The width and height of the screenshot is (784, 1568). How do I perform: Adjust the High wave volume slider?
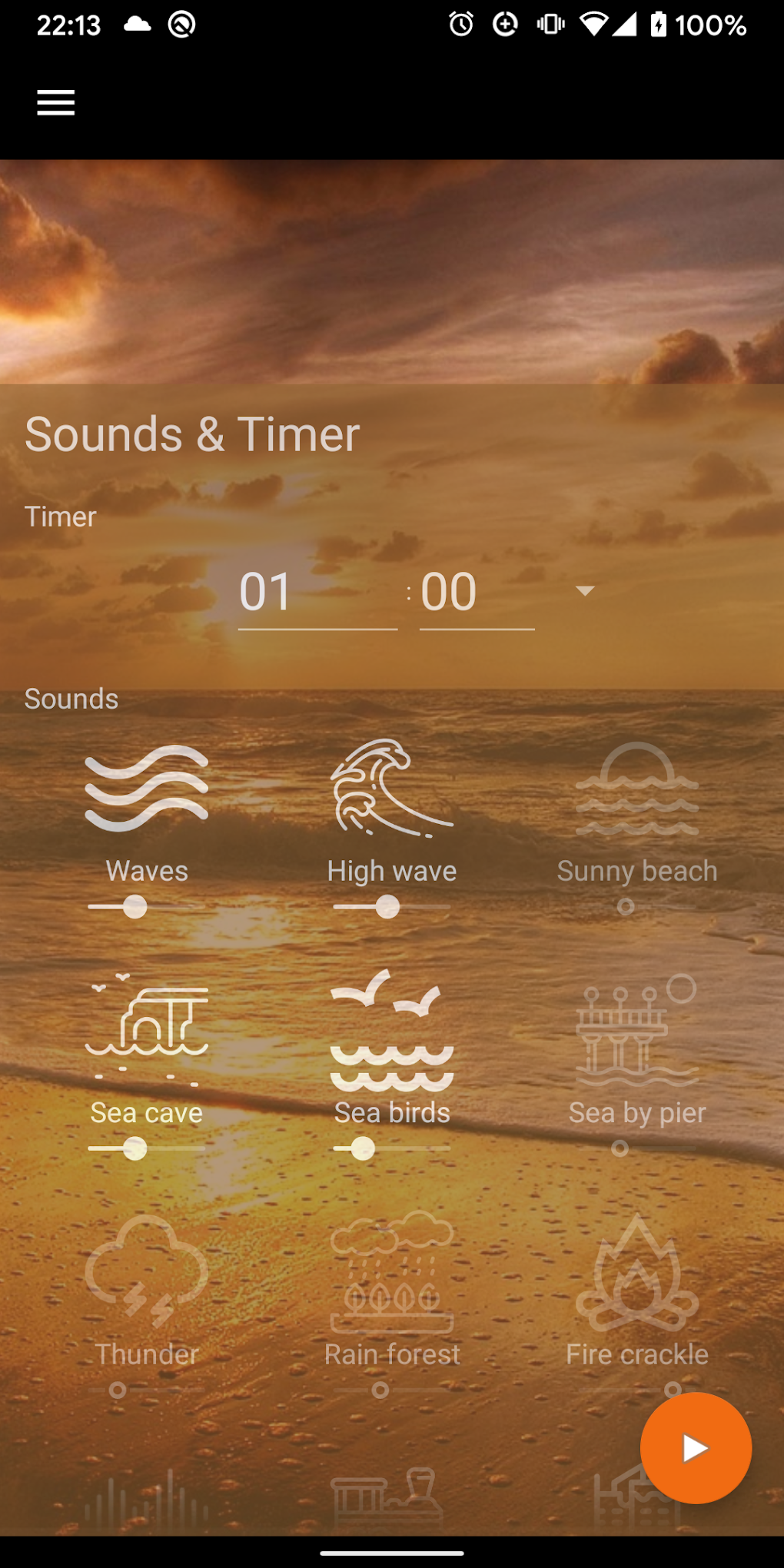click(x=387, y=907)
